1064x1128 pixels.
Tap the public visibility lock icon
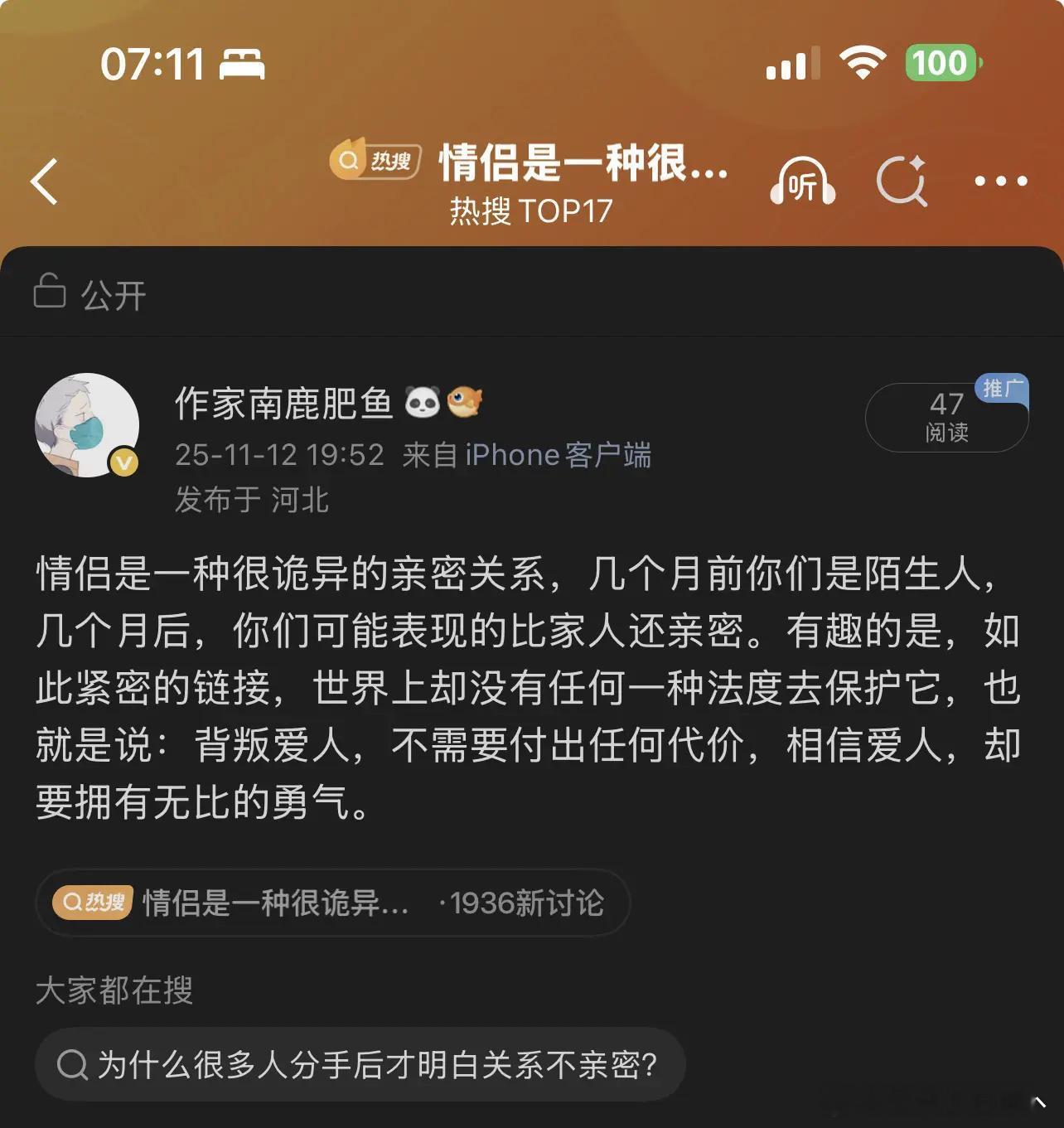[x=51, y=292]
